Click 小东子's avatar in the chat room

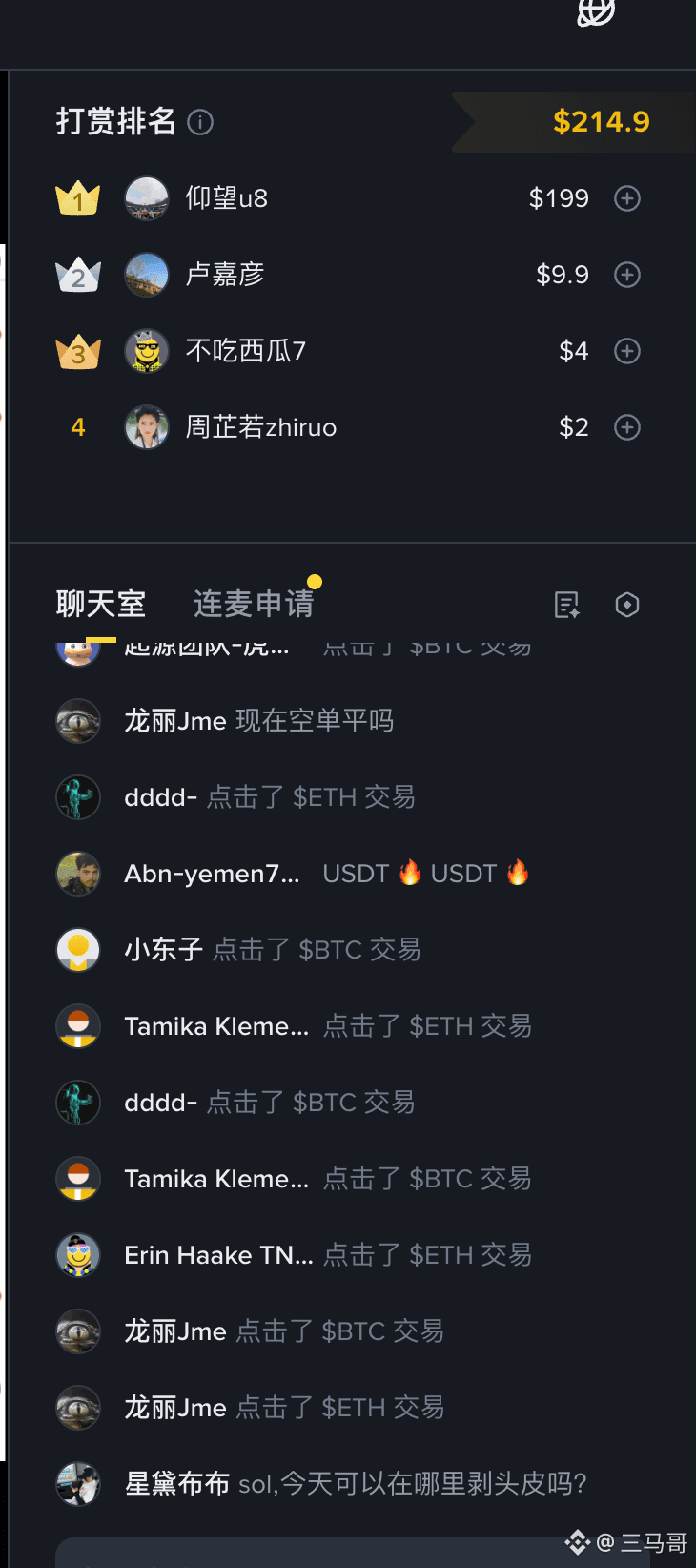tap(78, 949)
